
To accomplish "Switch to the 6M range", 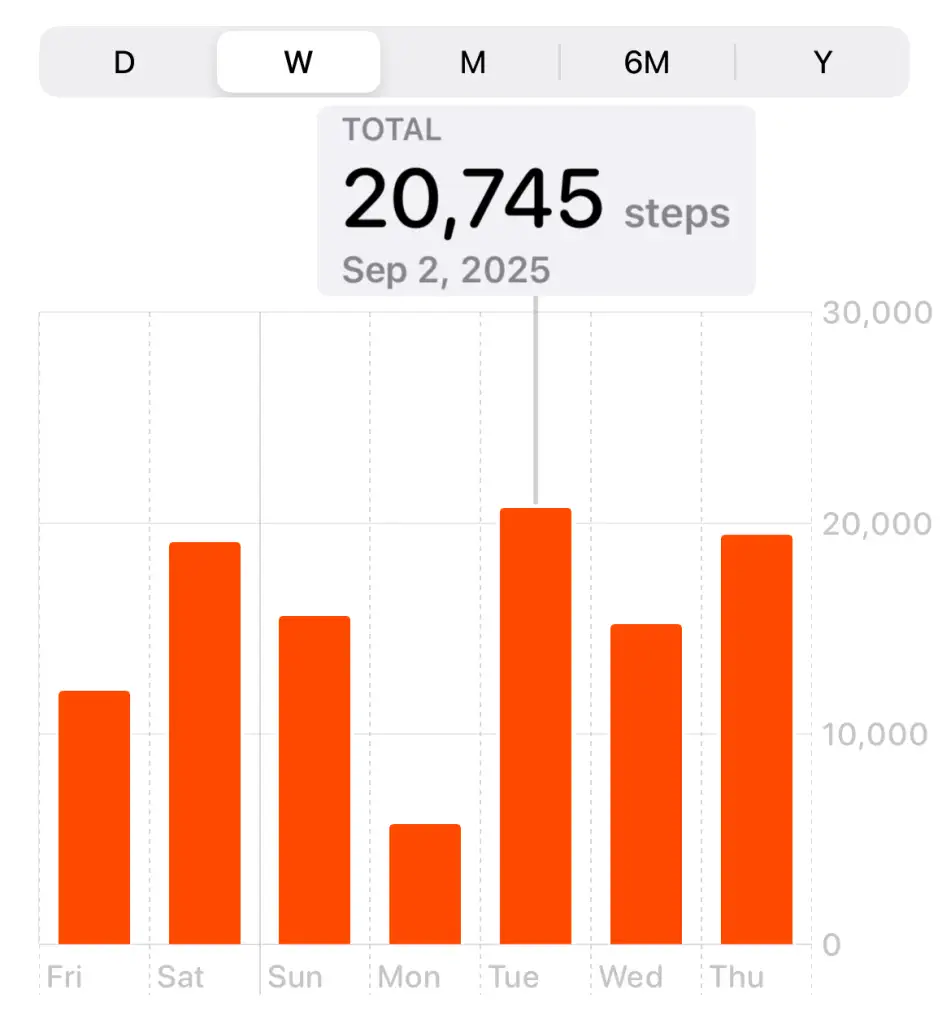I will 647,62.
